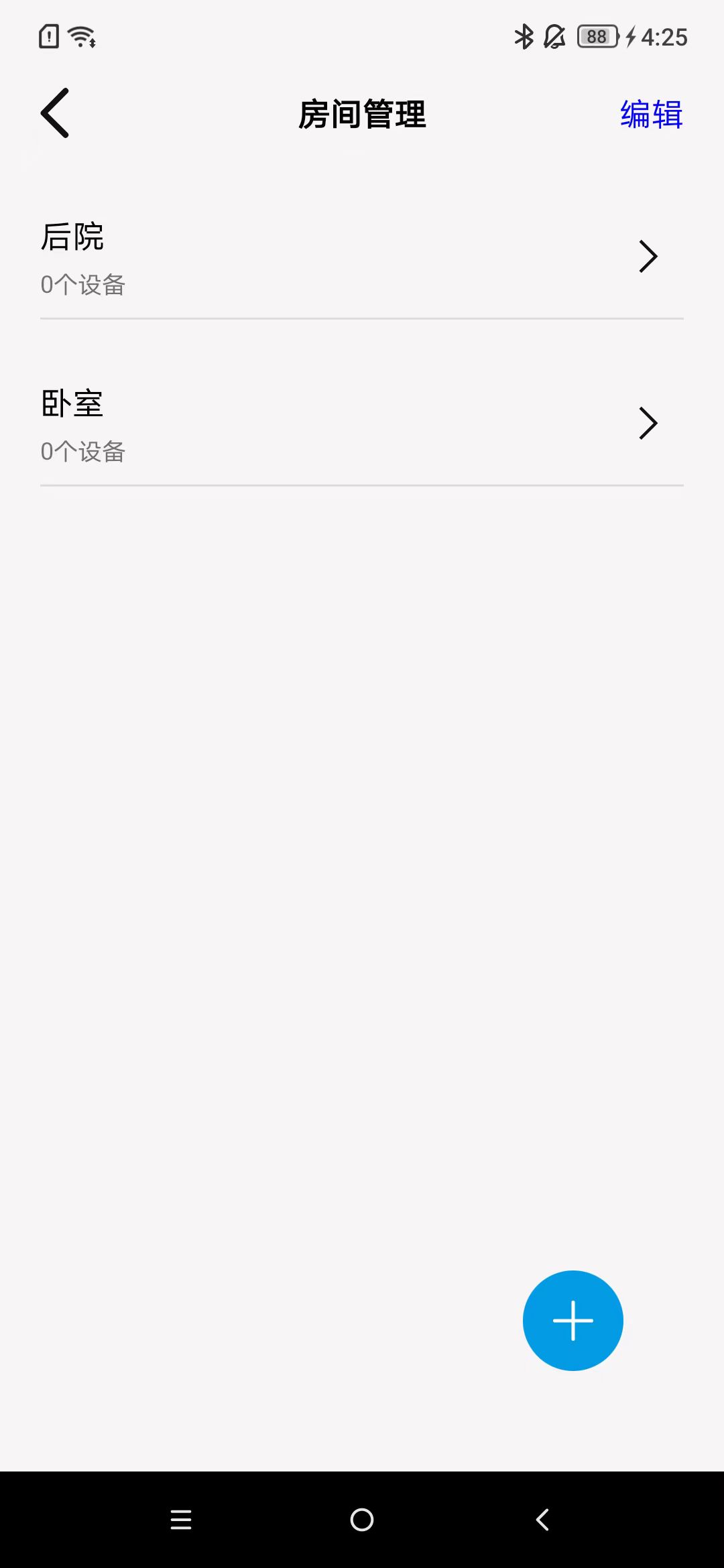Screen dimensions: 724x1568
Task: Open the 后院 room
Action: tap(362, 257)
